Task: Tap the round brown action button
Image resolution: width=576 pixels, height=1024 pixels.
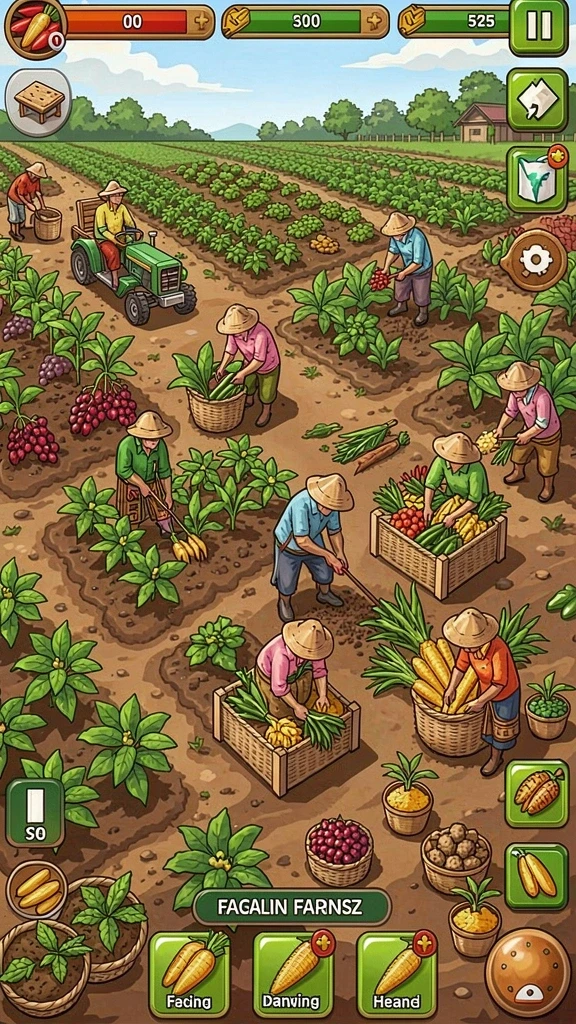Action: pos(528,972)
